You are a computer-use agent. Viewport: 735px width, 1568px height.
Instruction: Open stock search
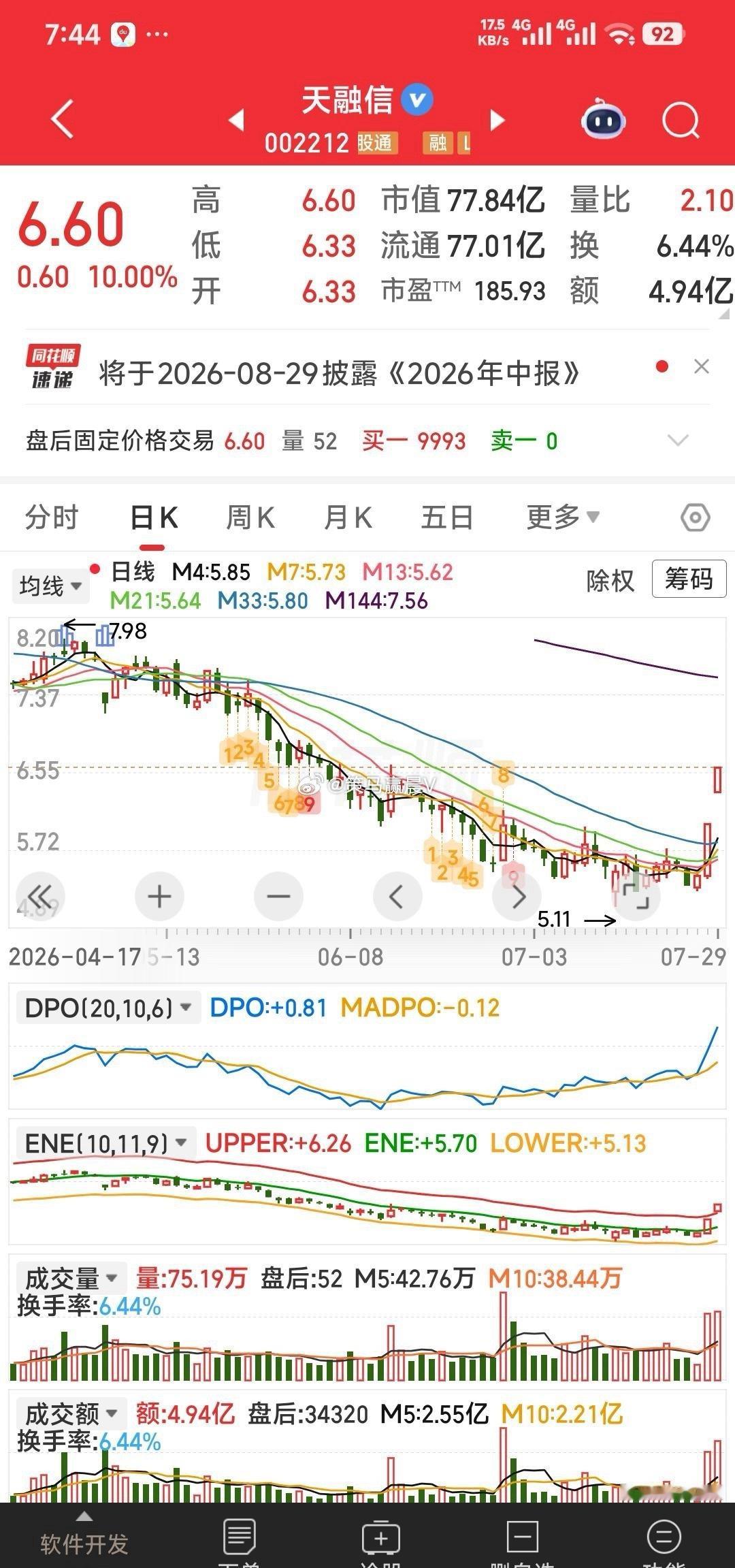pyautogui.click(x=681, y=121)
